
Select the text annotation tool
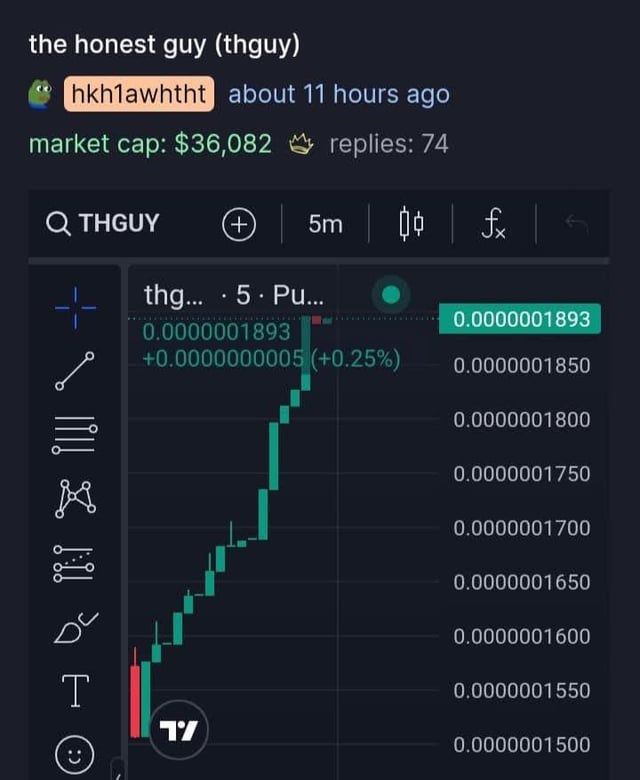point(75,690)
